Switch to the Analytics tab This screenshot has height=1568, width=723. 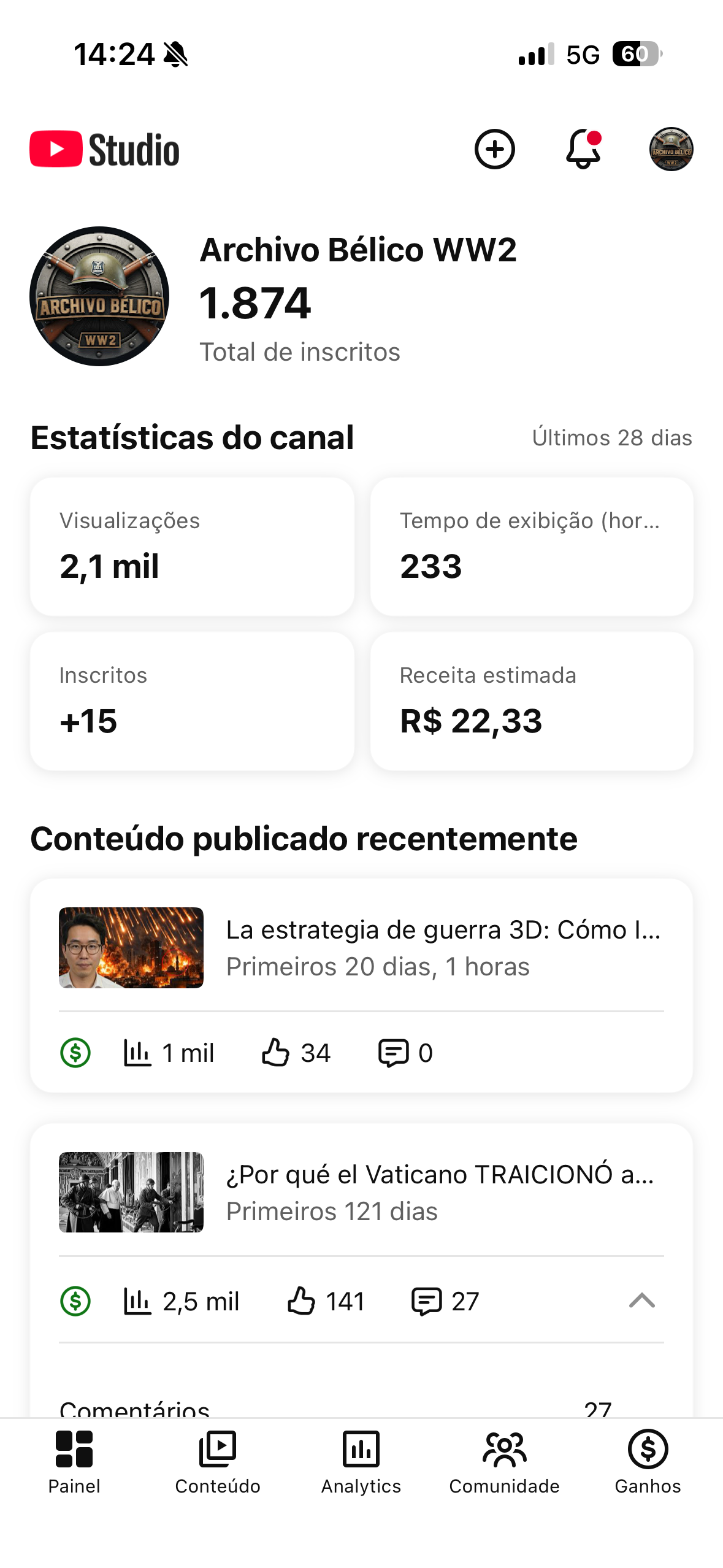tap(361, 1461)
